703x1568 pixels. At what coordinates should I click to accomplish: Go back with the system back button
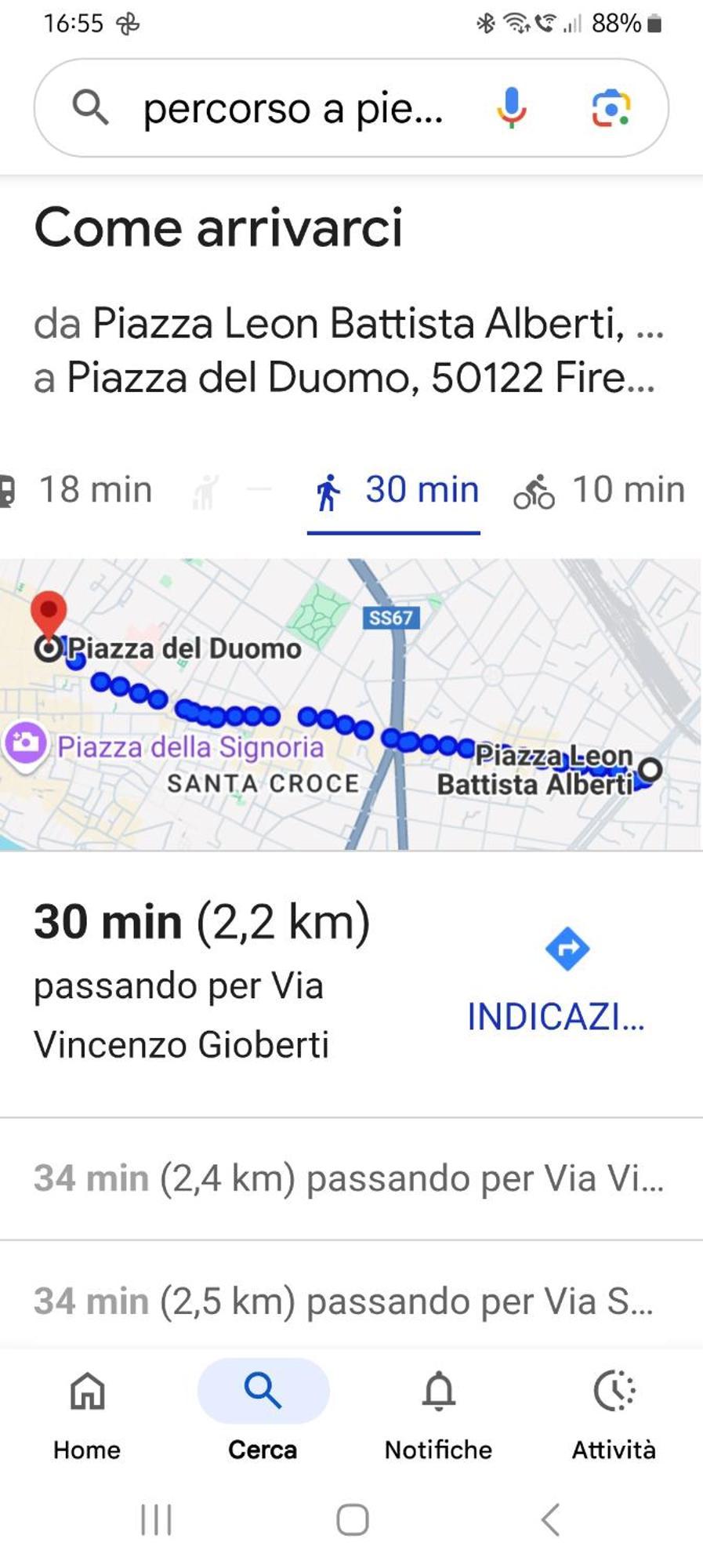(551, 1519)
